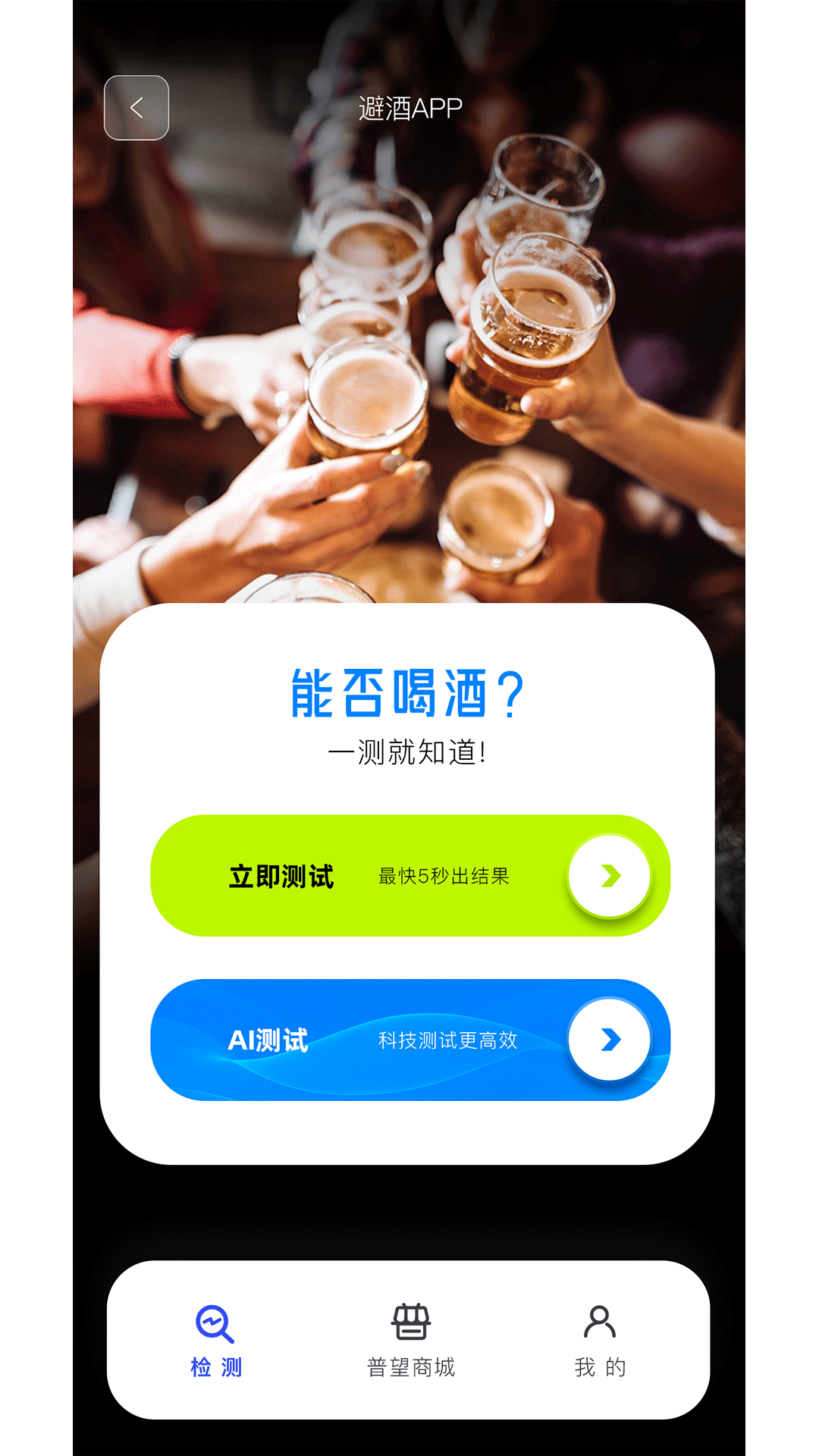Image resolution: width=819 pixels, height=1456 pixels.
Task: Switch to the 检测 tab
Action: (x=216, y=1341)
